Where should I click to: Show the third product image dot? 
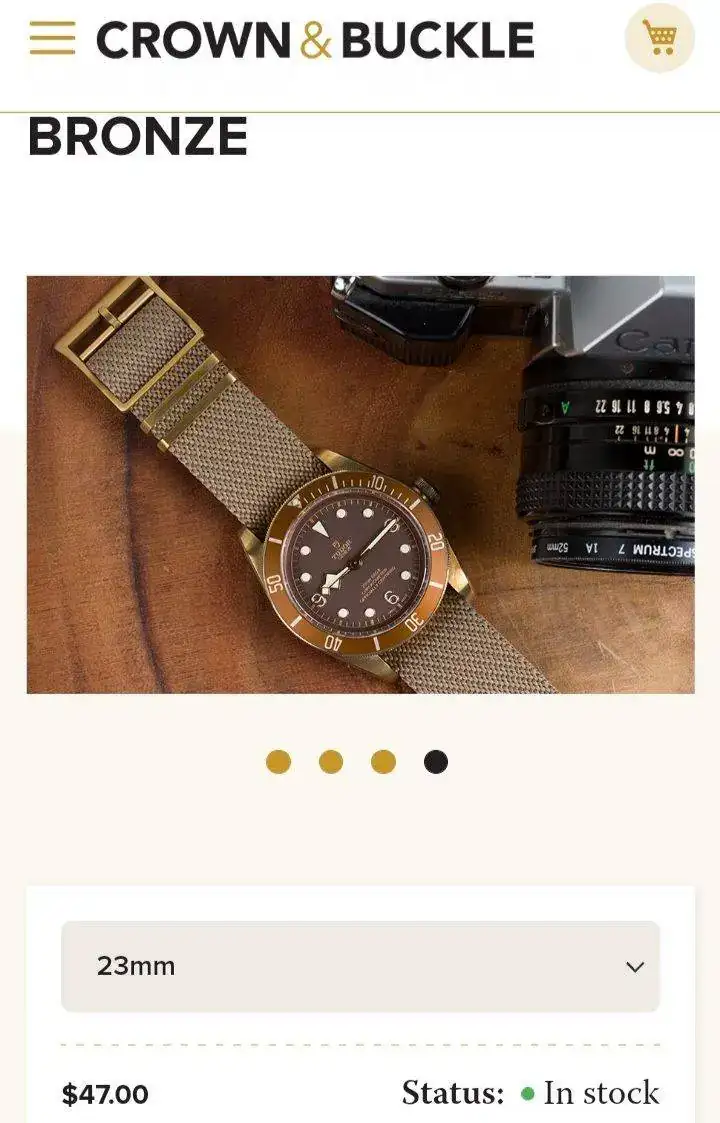383,762
